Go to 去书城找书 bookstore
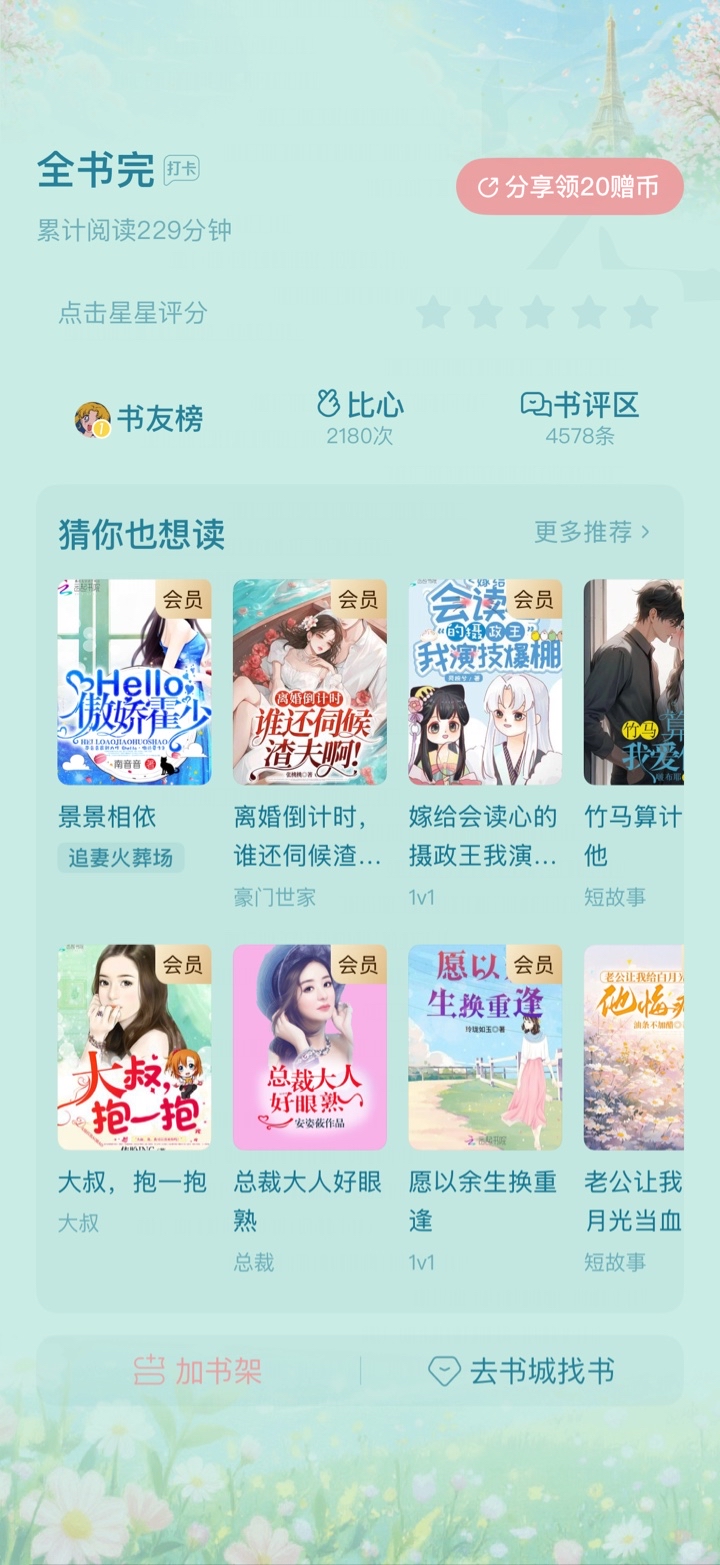This screenshot has width=720, height=1565. click(x=521, y=1371)
